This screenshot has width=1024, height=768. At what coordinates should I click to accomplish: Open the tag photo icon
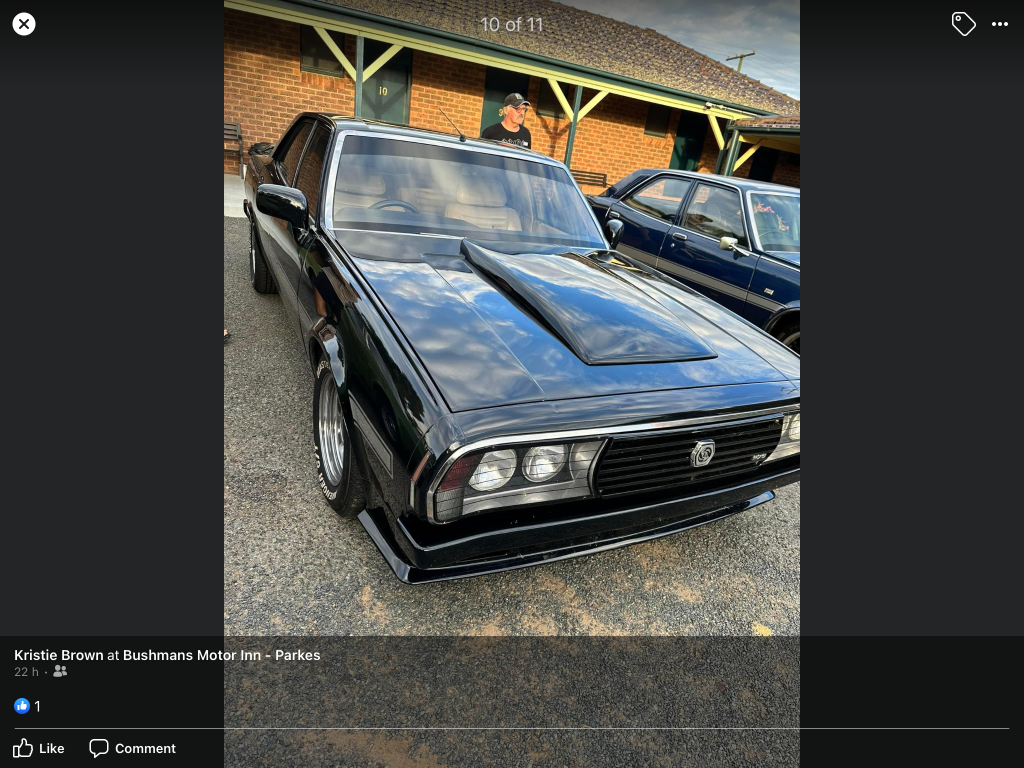coord(963,24)
